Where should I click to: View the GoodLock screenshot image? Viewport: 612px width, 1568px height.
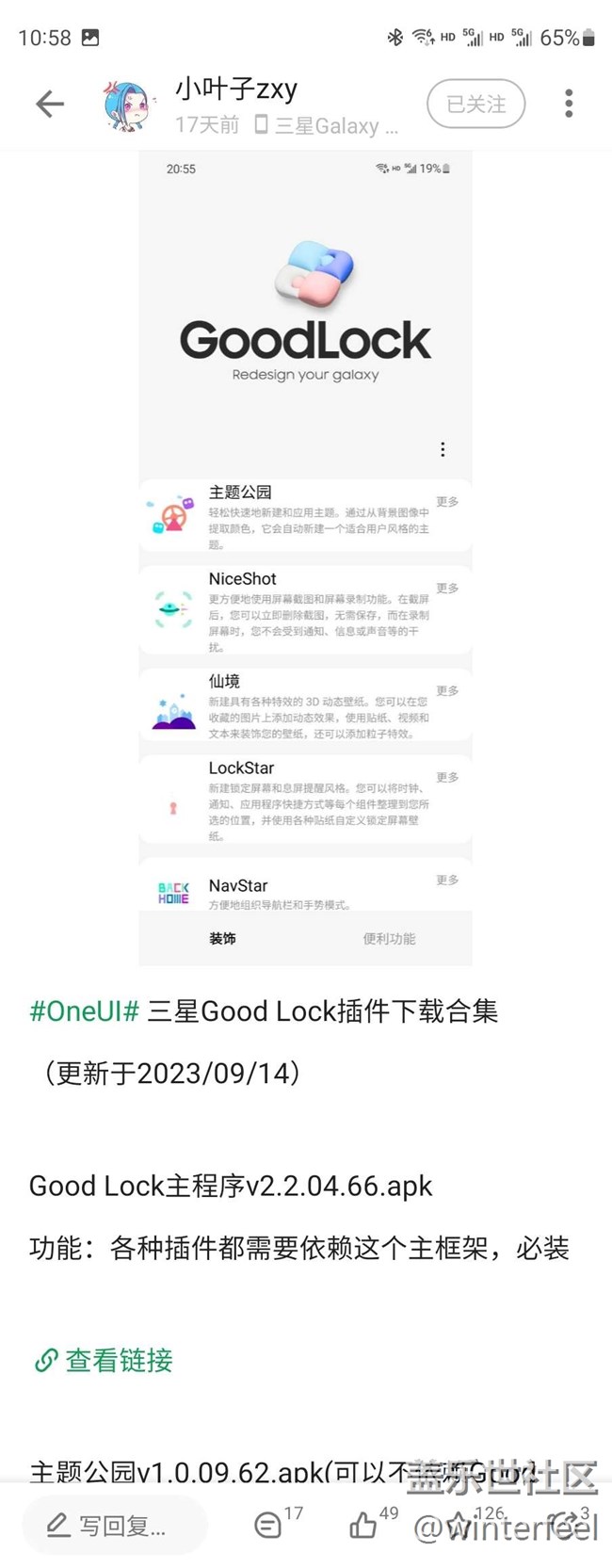[305, 556]
